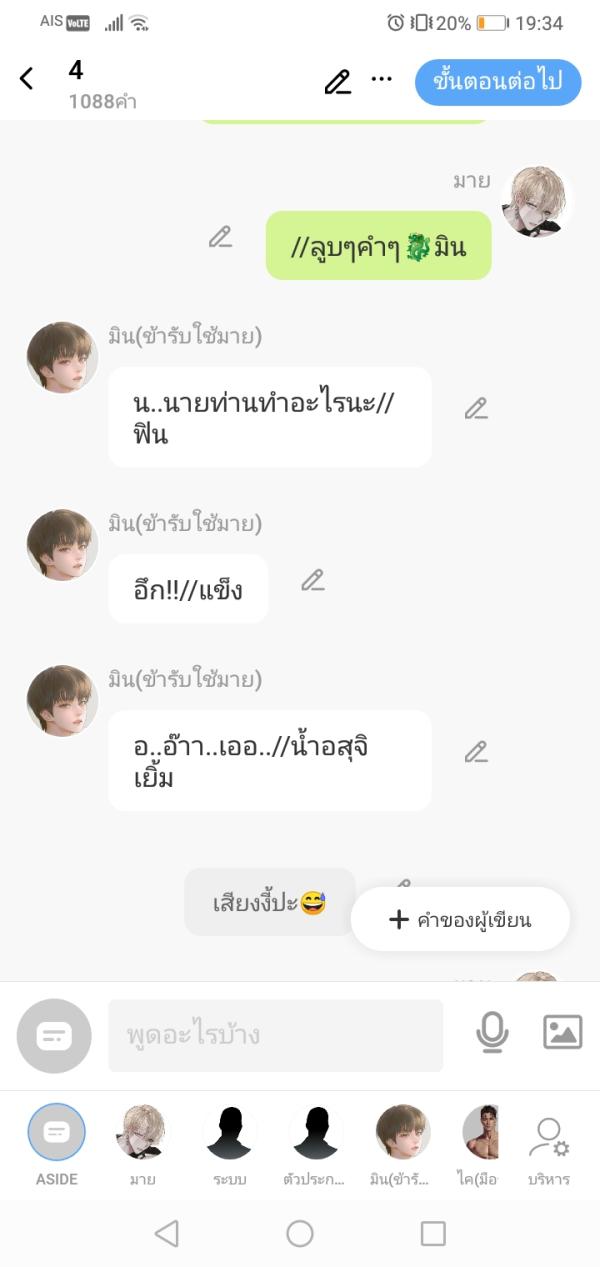Tap the edit pencil in the top bar
This screenshot has width=600, height=1267.
click(338, 82)
